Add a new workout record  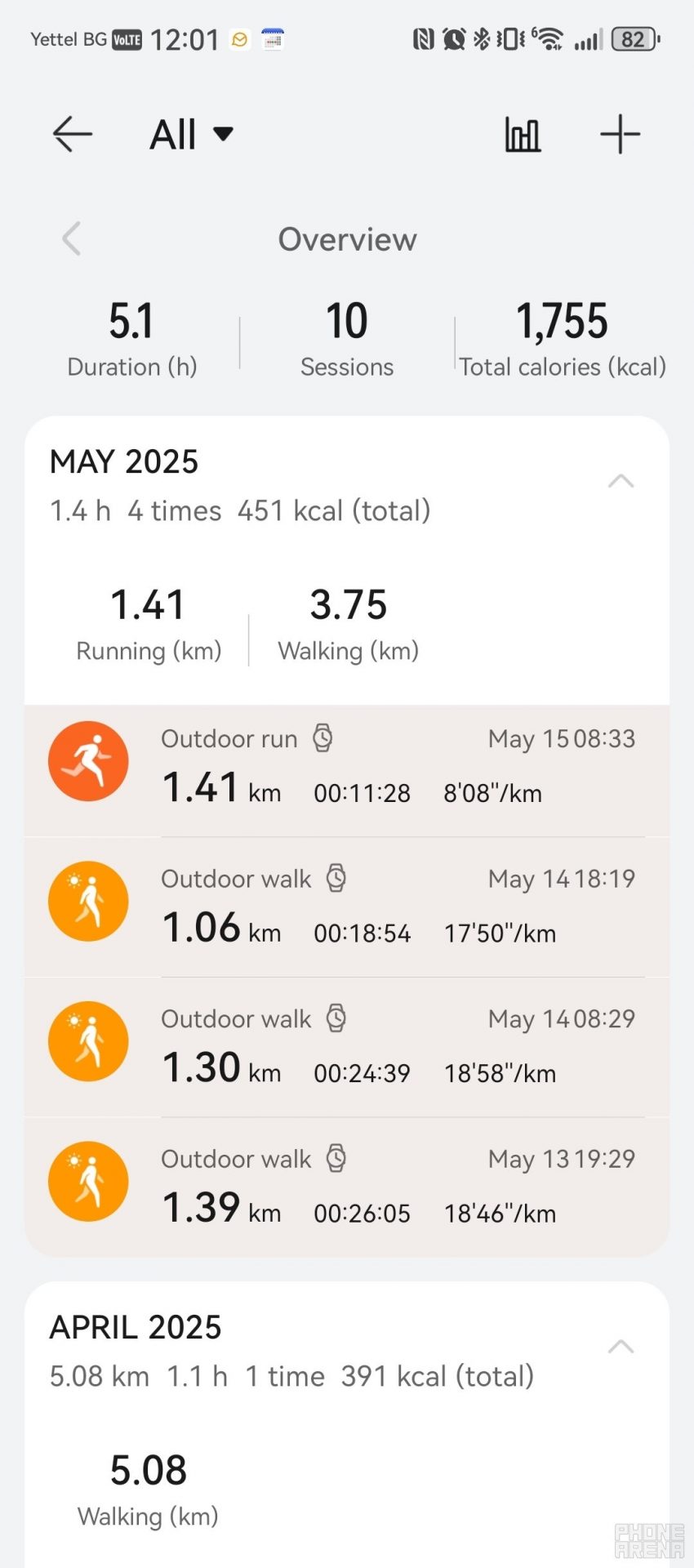620,135
